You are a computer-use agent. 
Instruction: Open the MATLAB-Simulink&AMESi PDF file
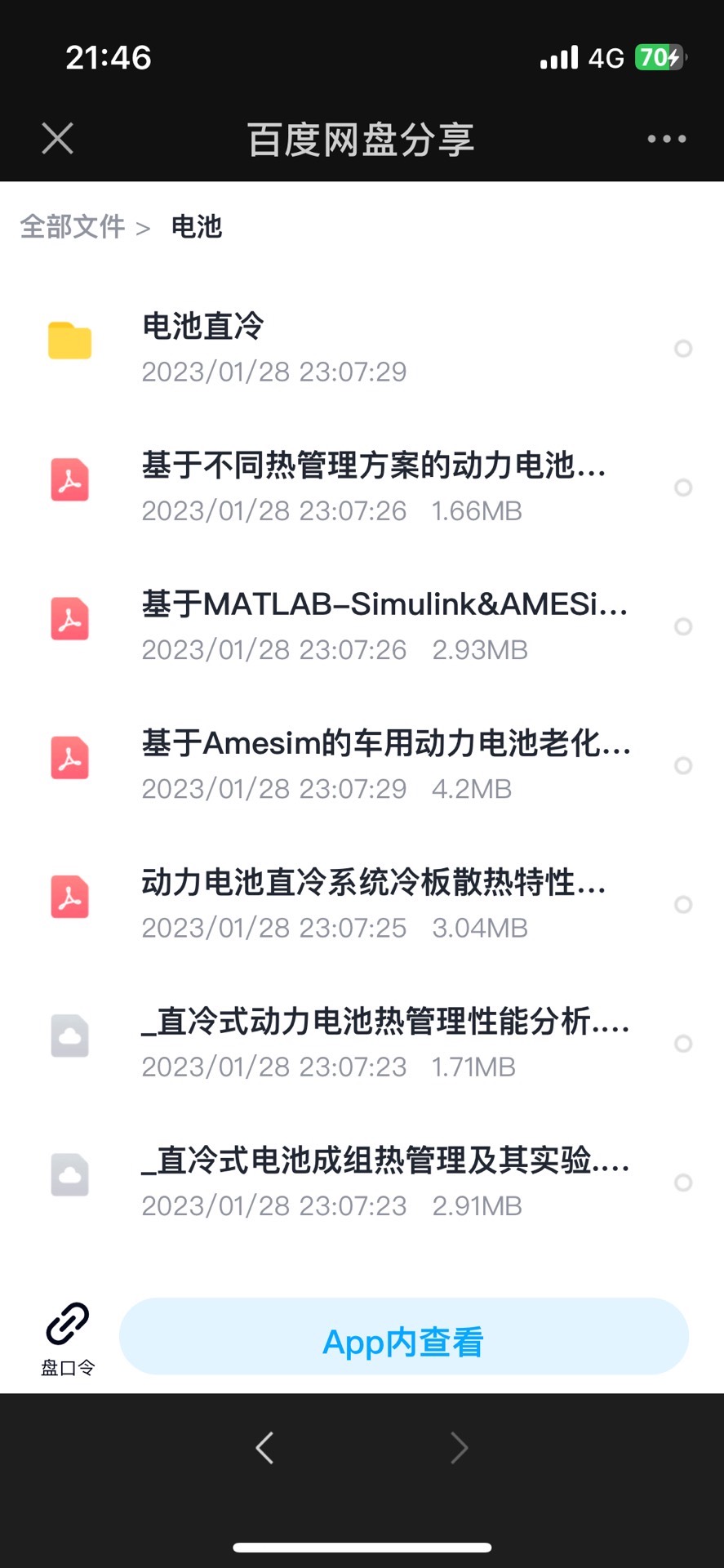coord(362,626)
